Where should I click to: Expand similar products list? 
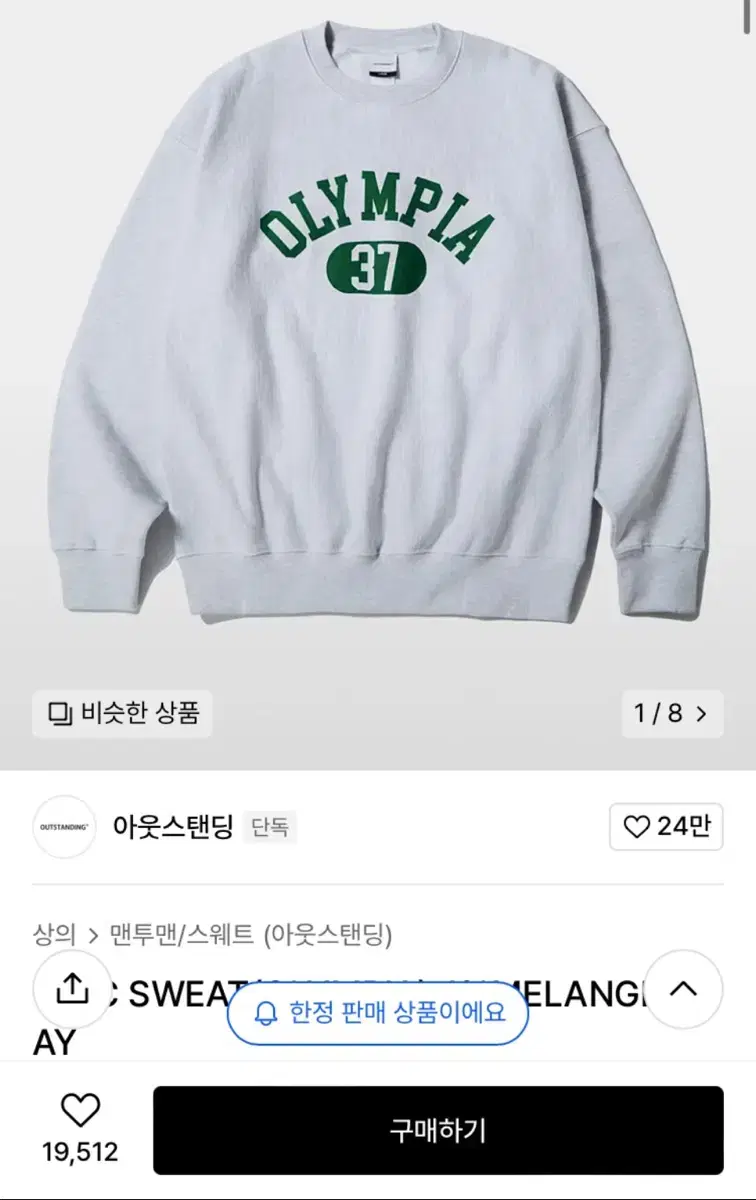click(122, 714)
